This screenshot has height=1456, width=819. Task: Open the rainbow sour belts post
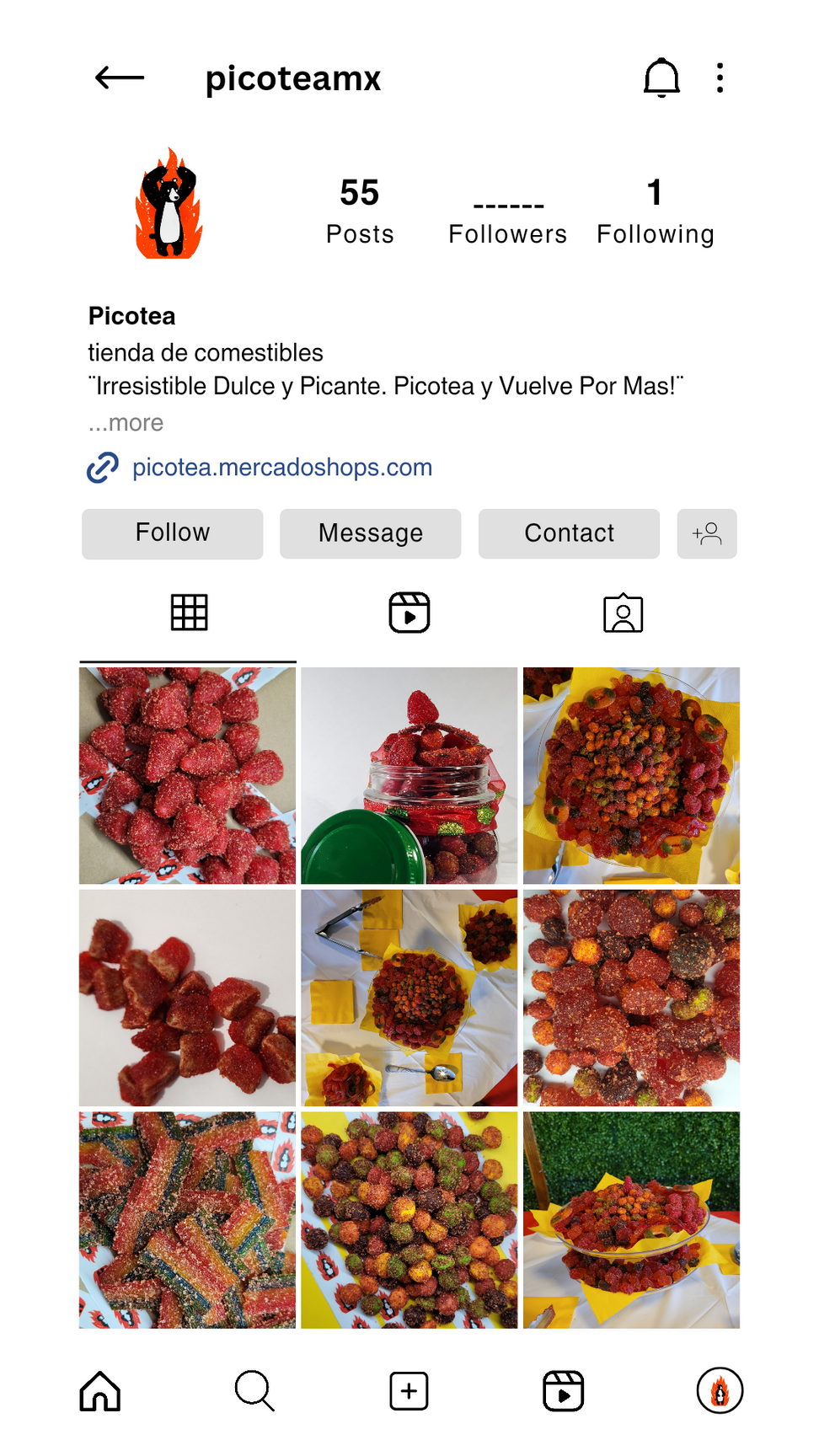[x=188, y=1220]
